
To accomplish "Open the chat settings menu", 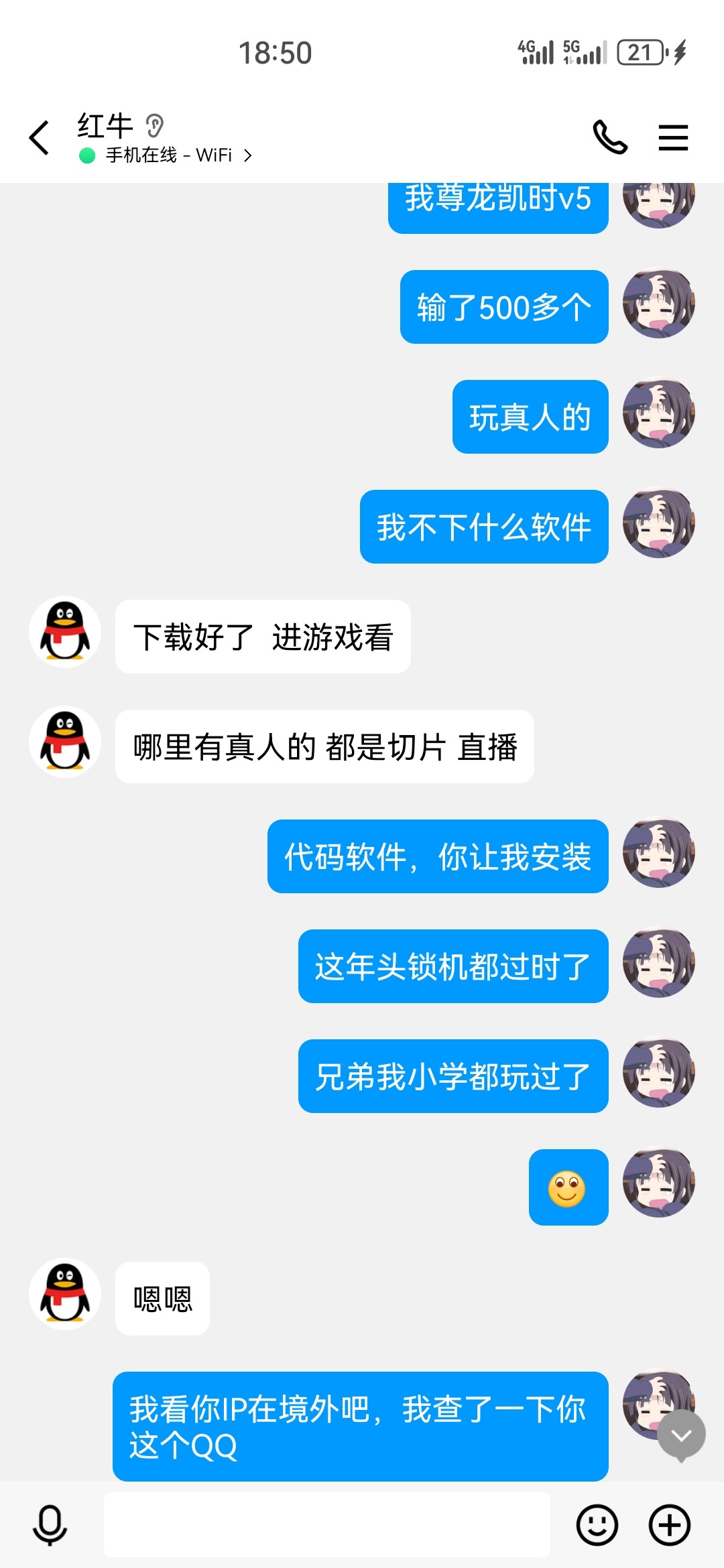I will click(x=673, y=138).
